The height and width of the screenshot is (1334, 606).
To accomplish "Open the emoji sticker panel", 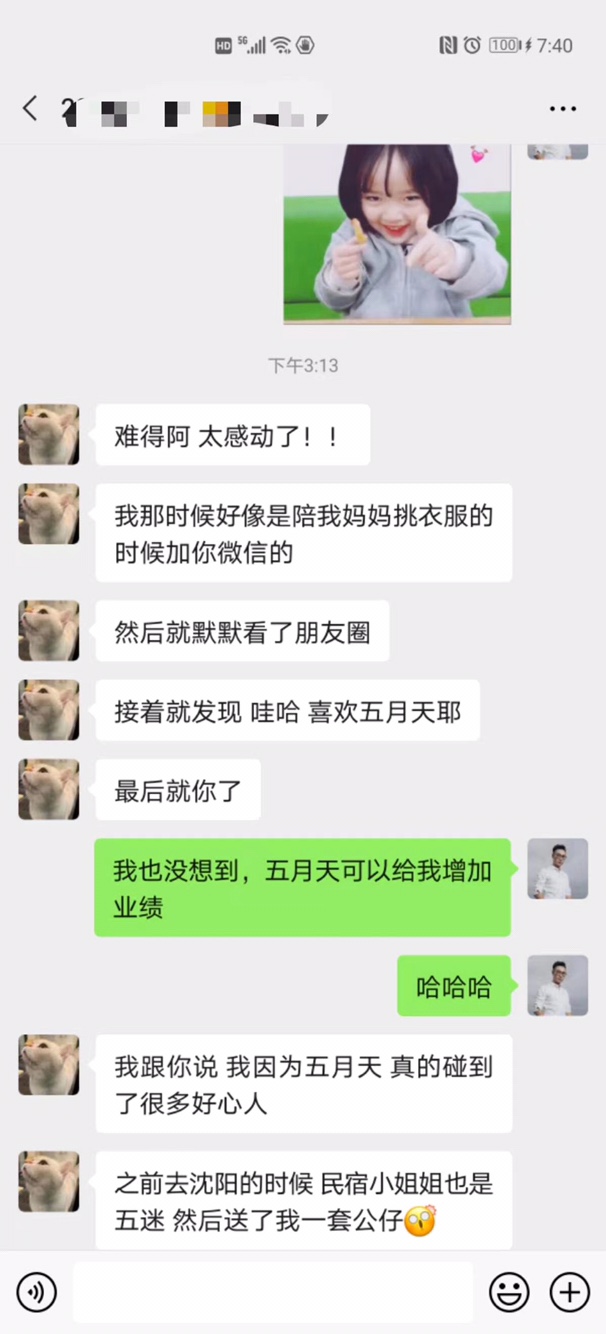I will [509, 1292].
